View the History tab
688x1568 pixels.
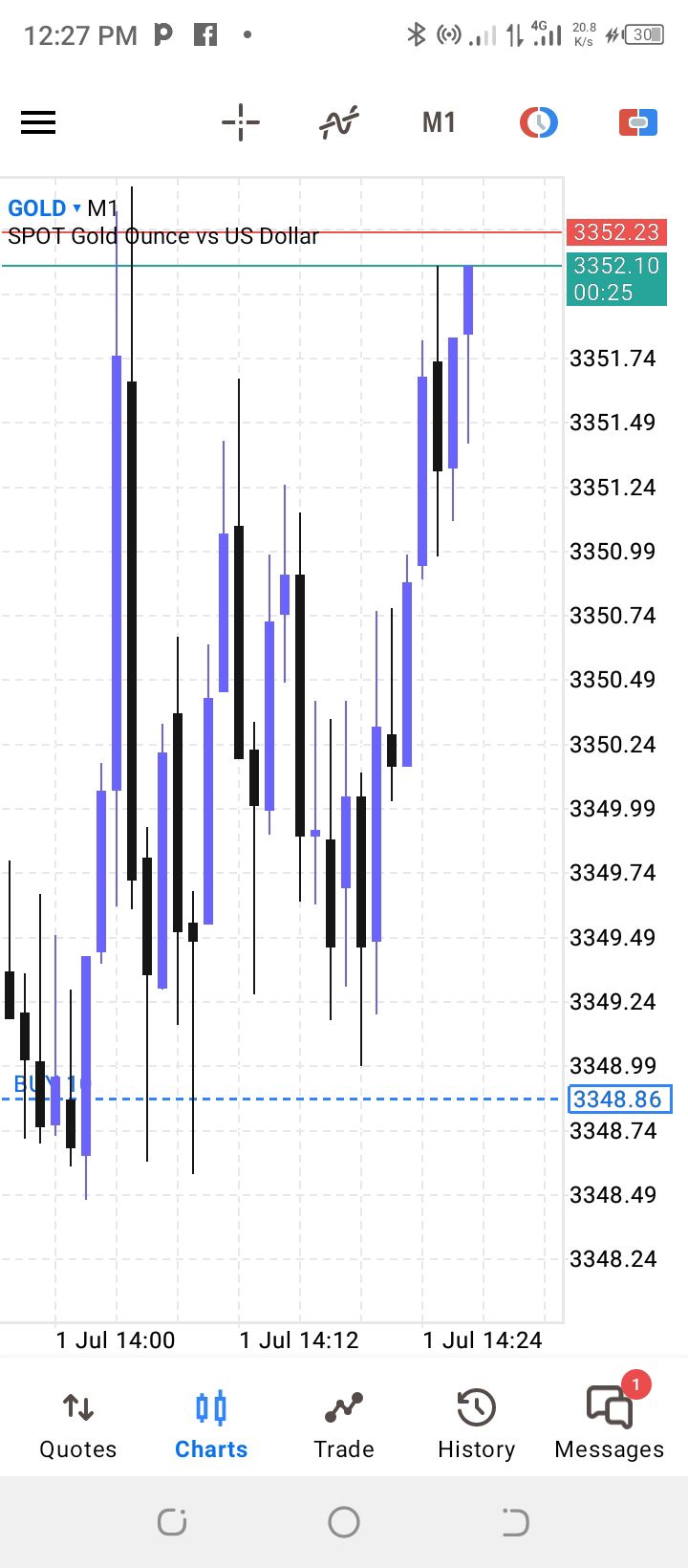tap(476, 1425)
